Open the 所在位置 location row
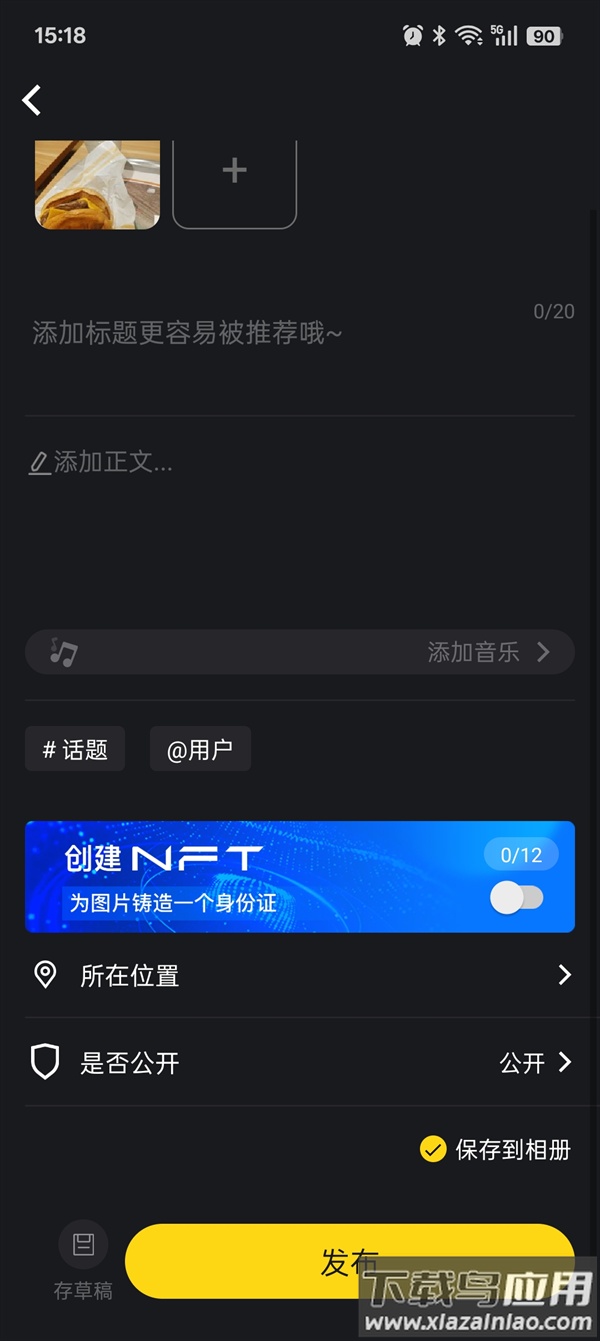This screenshot has width=600, height=1341. (x=300, y=975)
